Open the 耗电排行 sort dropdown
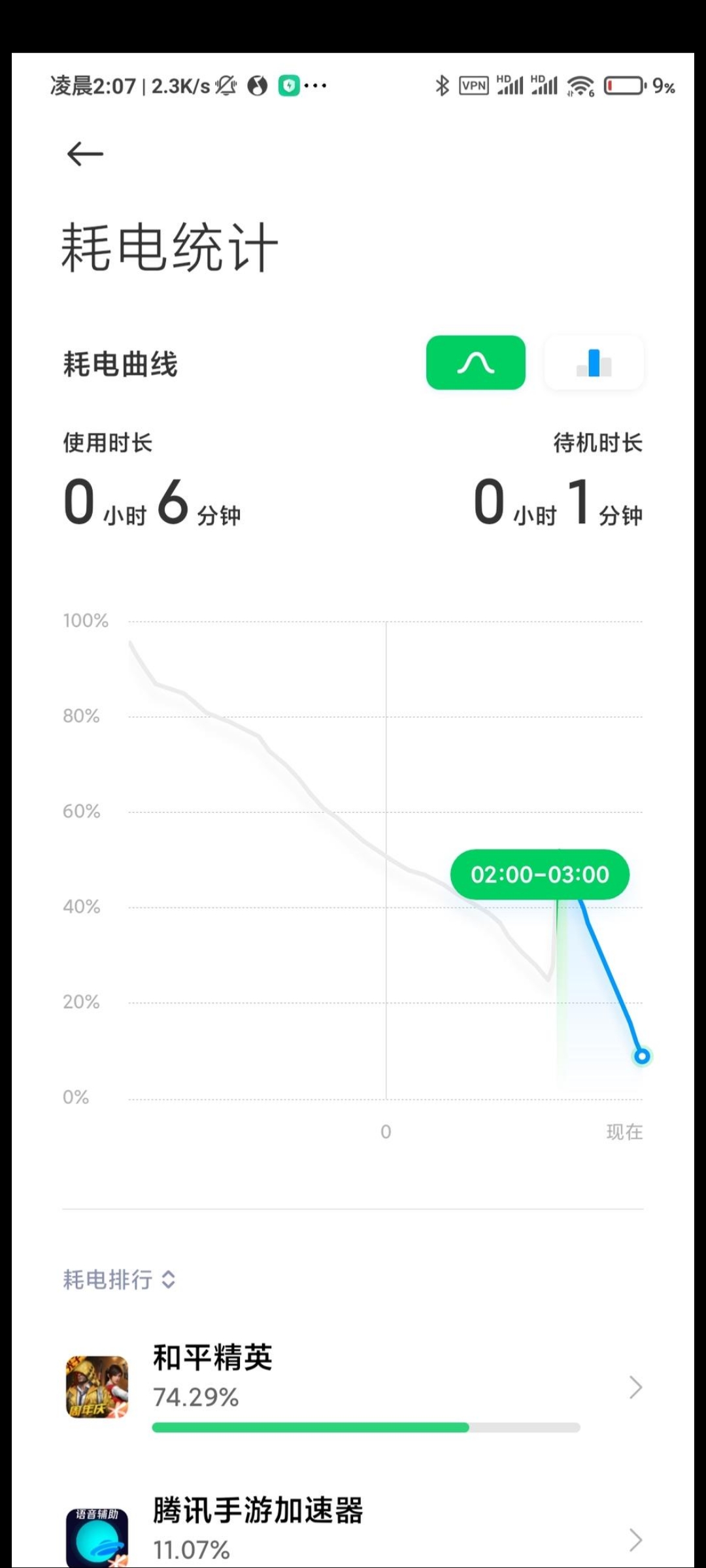 pyautogui.click(x=120, y=1279)
